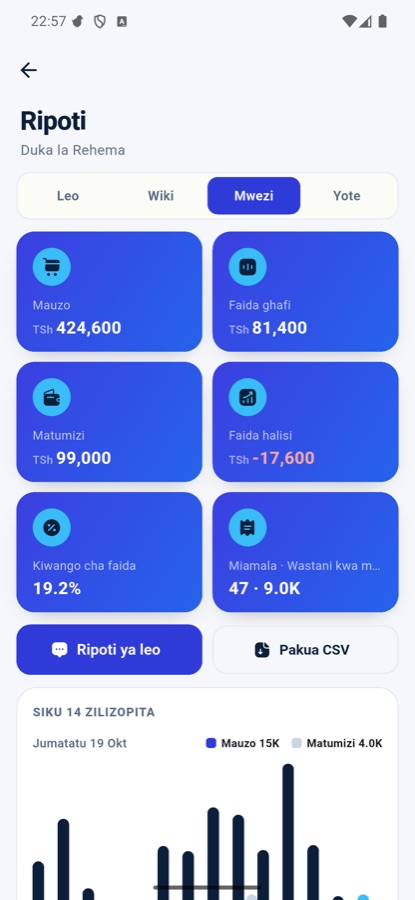The width and height of the screenshot is (415, 900).
Task: Go back using the arrow icon
Action: click(28, 70)
